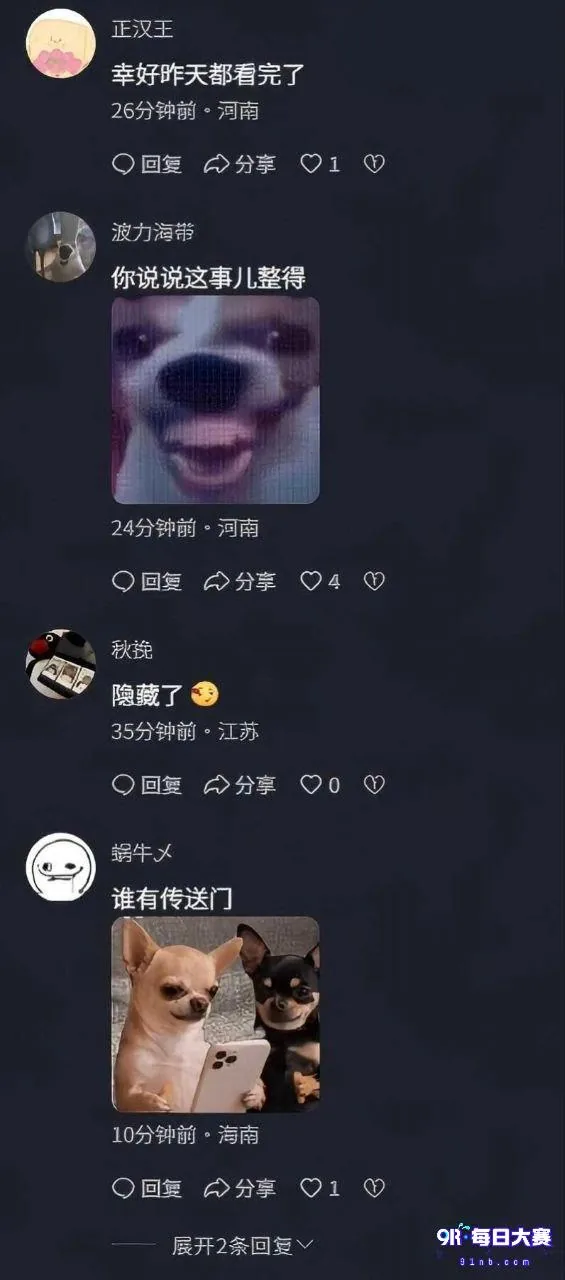
Task: Like 蜗牛メ's comment
Action: click(x=320, y=1188)
